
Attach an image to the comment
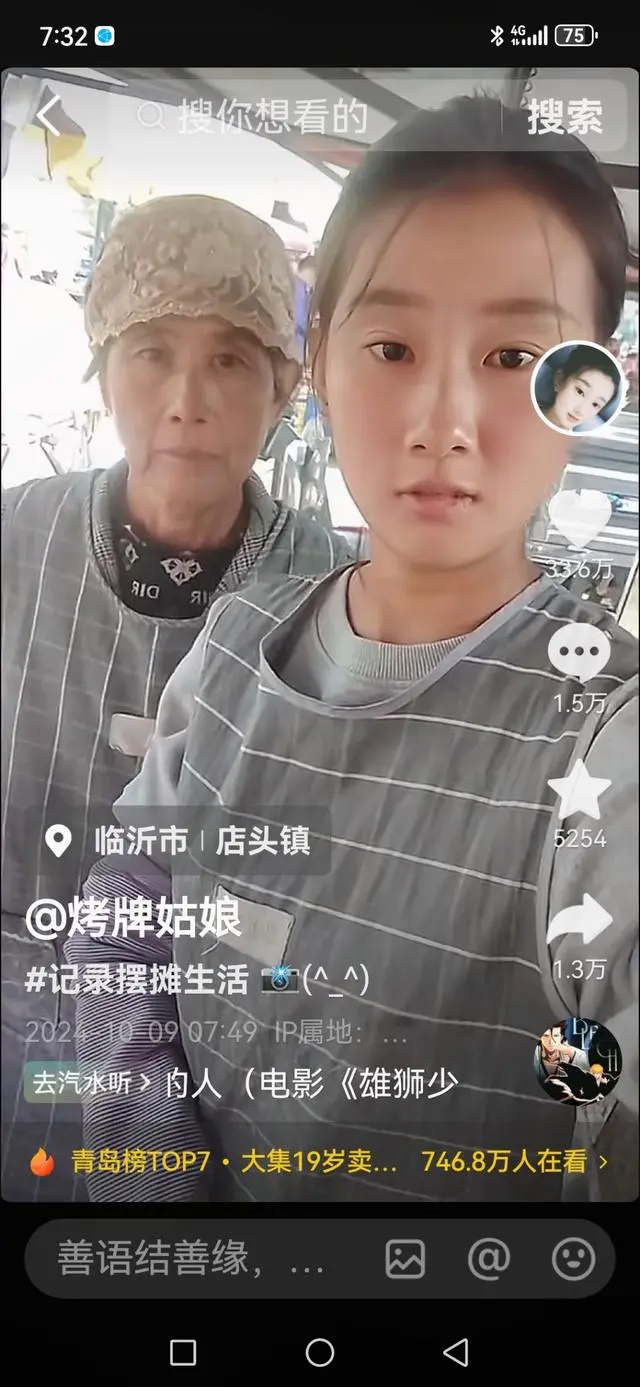click(x=405, y=1259)
